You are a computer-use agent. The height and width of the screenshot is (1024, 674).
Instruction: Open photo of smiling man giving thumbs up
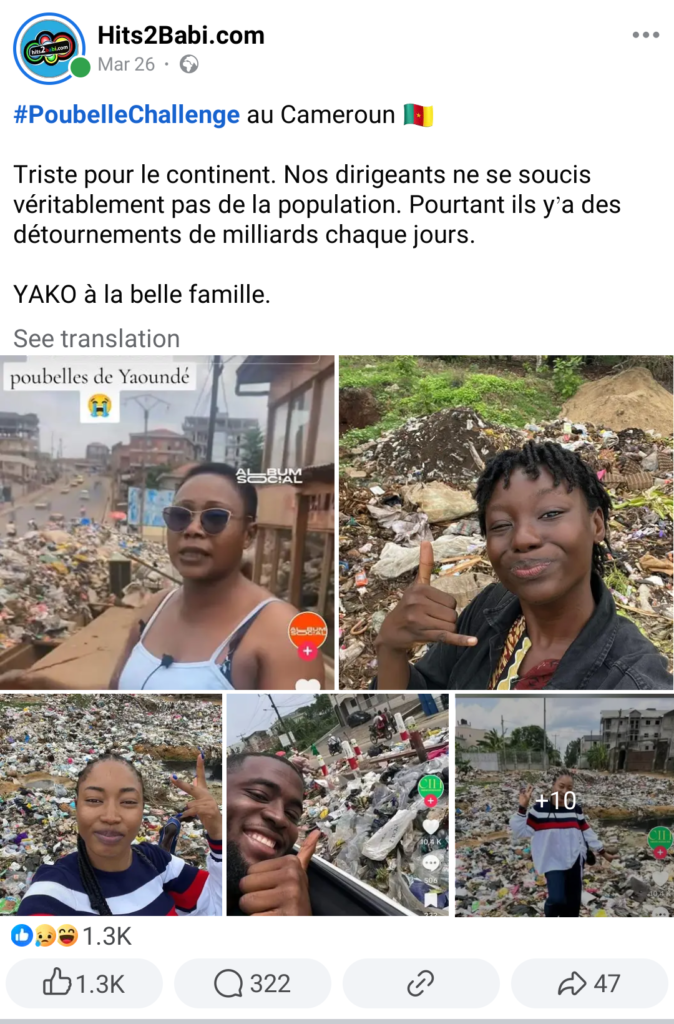[x=337, y=805]
